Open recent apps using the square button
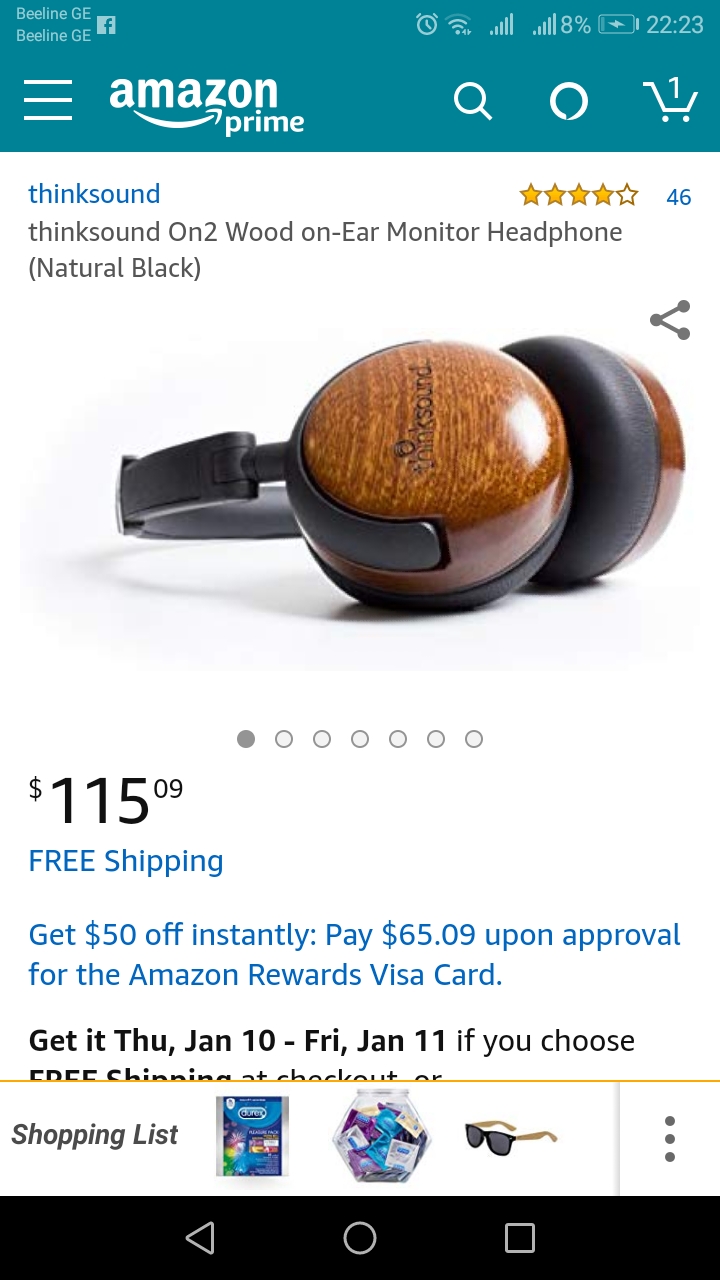 pos(519,1238)
